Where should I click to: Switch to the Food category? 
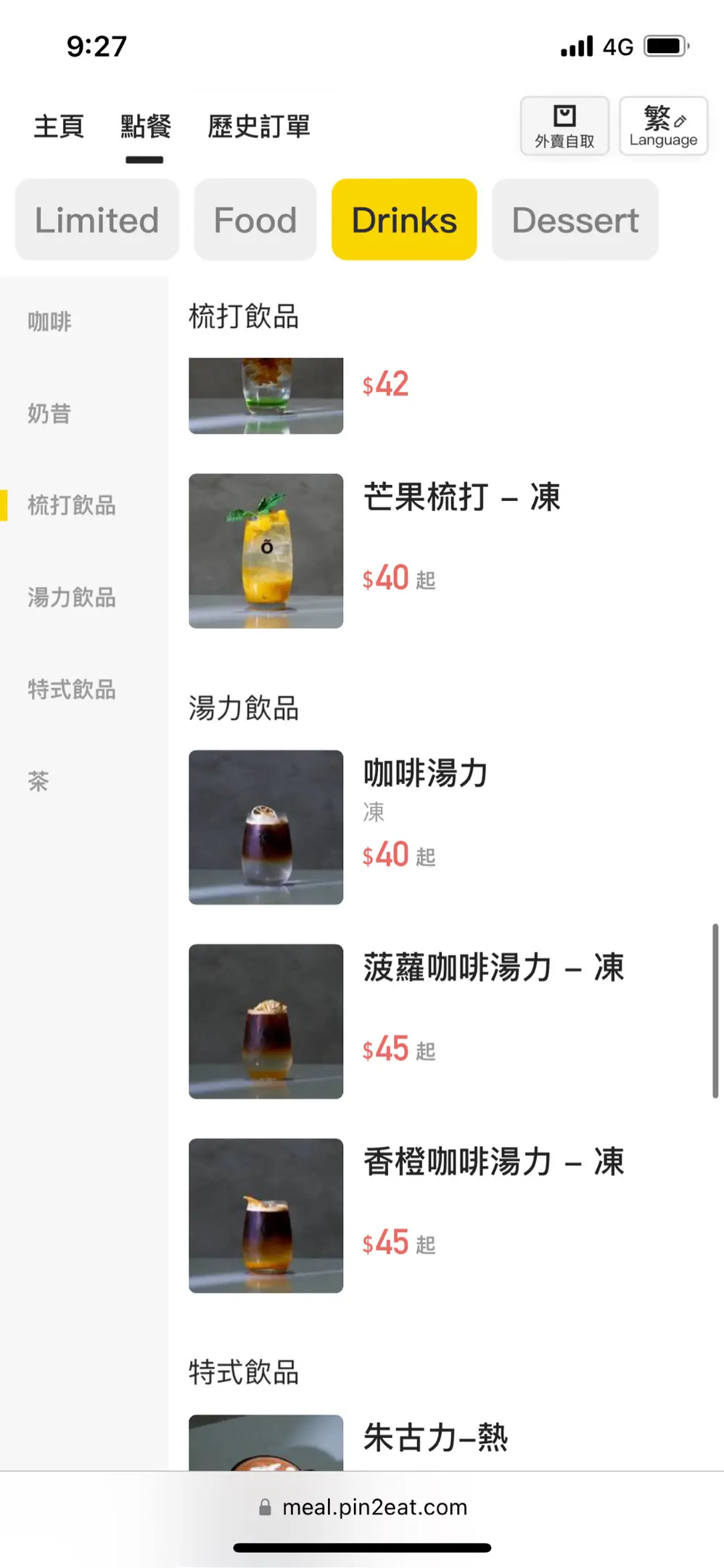point(255,220)
